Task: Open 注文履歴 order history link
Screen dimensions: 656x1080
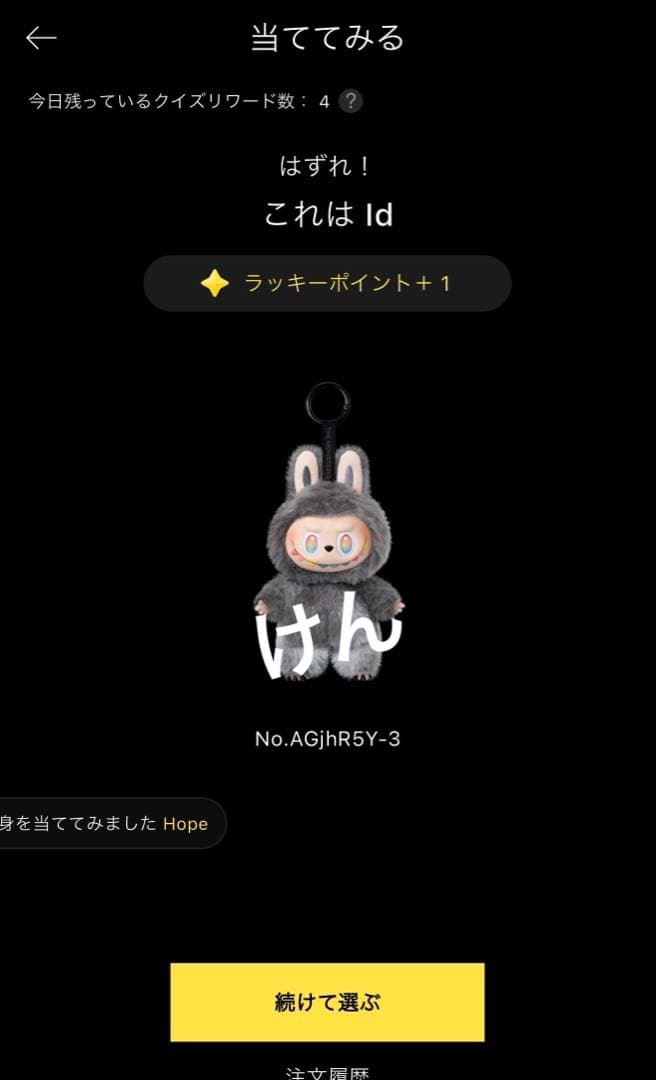Action: click(x=327, y=1072)
